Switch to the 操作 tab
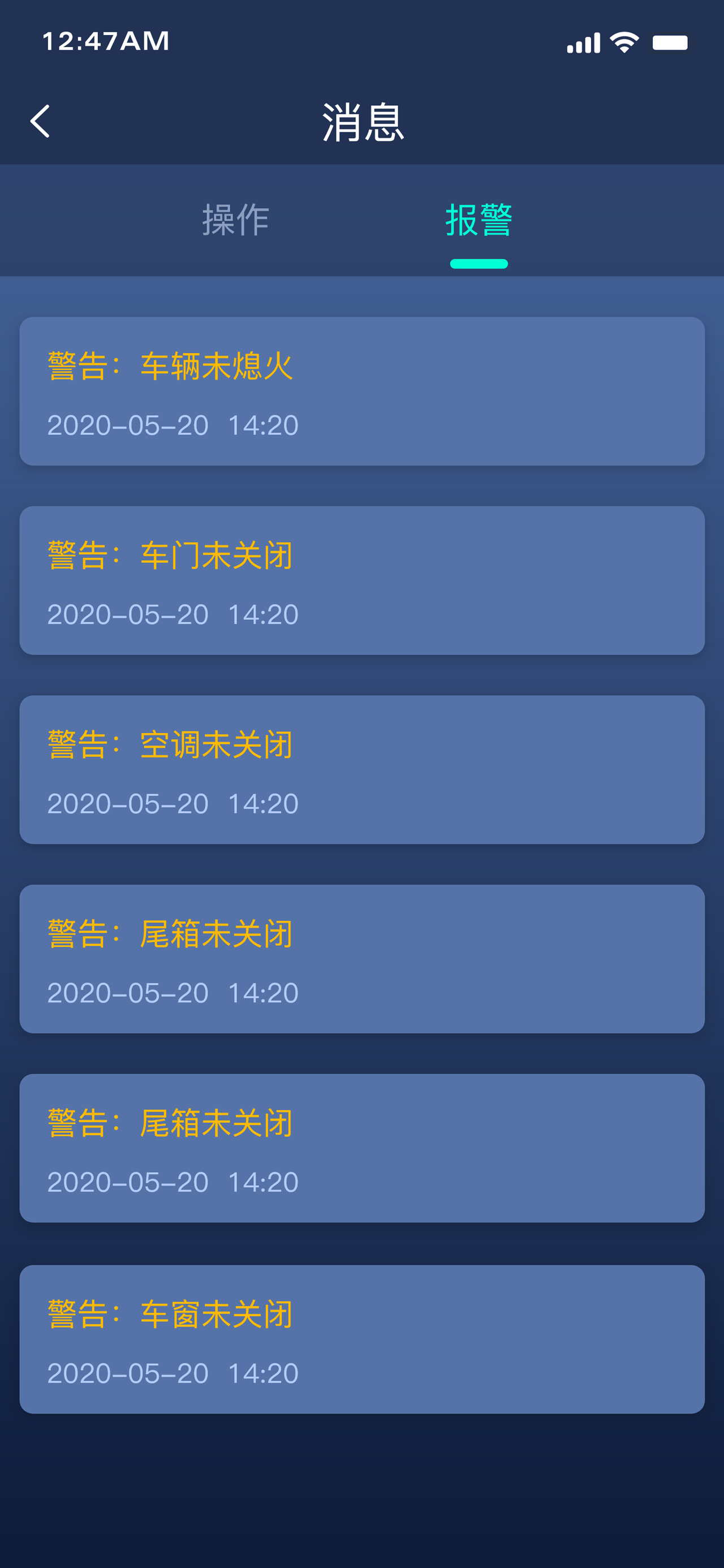This screenshot has width=724, height=1568. coord(236,219)
